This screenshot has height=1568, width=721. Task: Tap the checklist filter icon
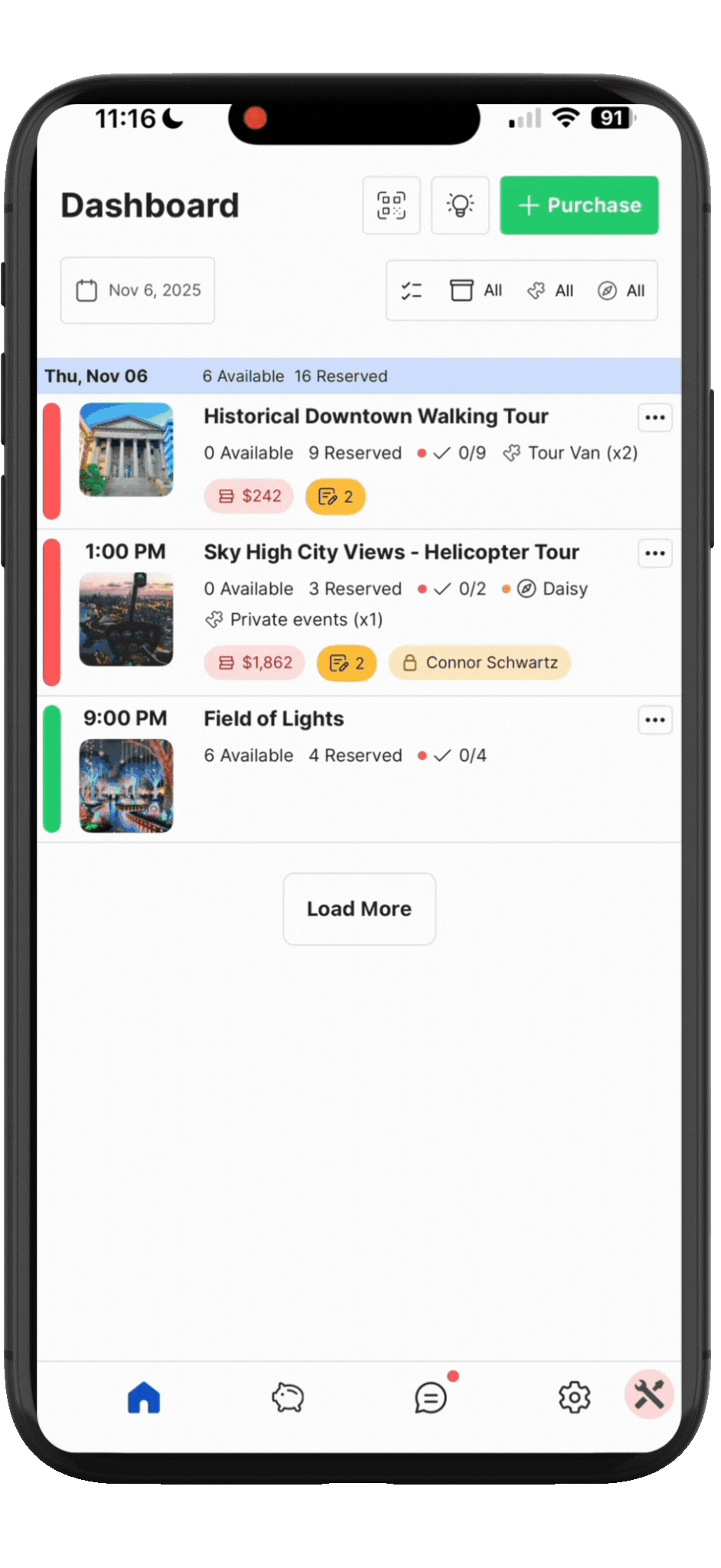[x=411, y=290]
